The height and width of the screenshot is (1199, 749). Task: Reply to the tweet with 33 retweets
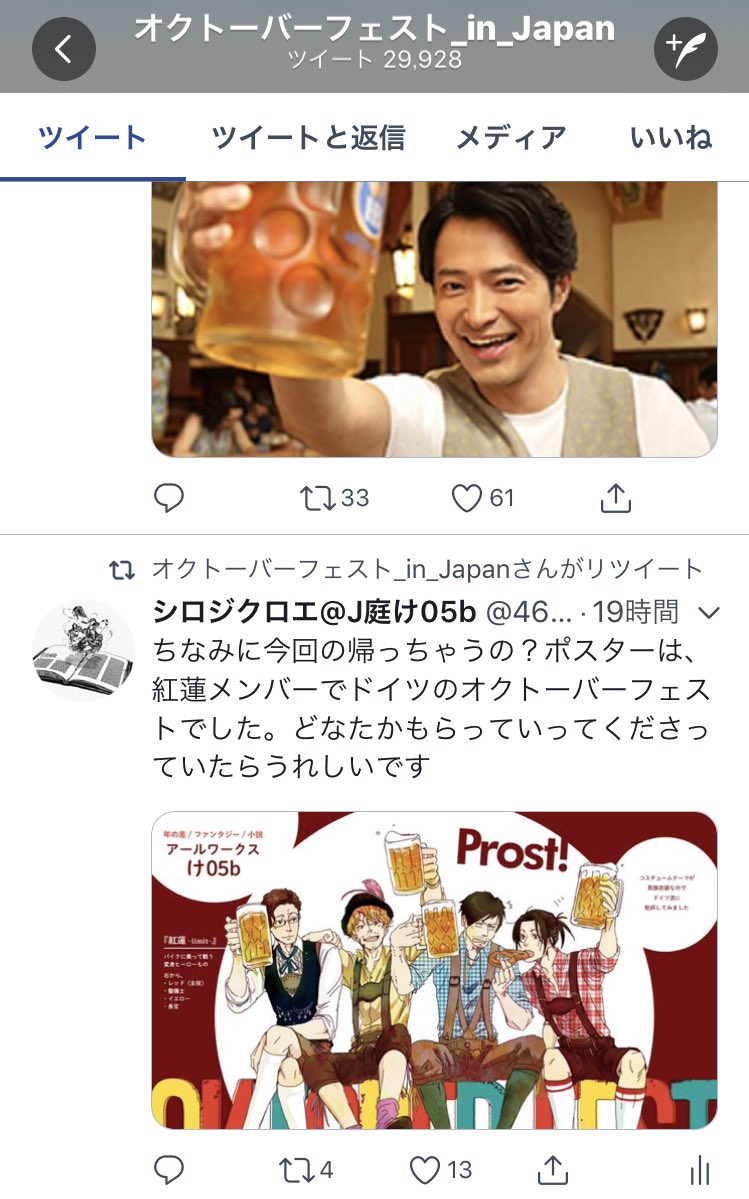(x=169, y=498)
